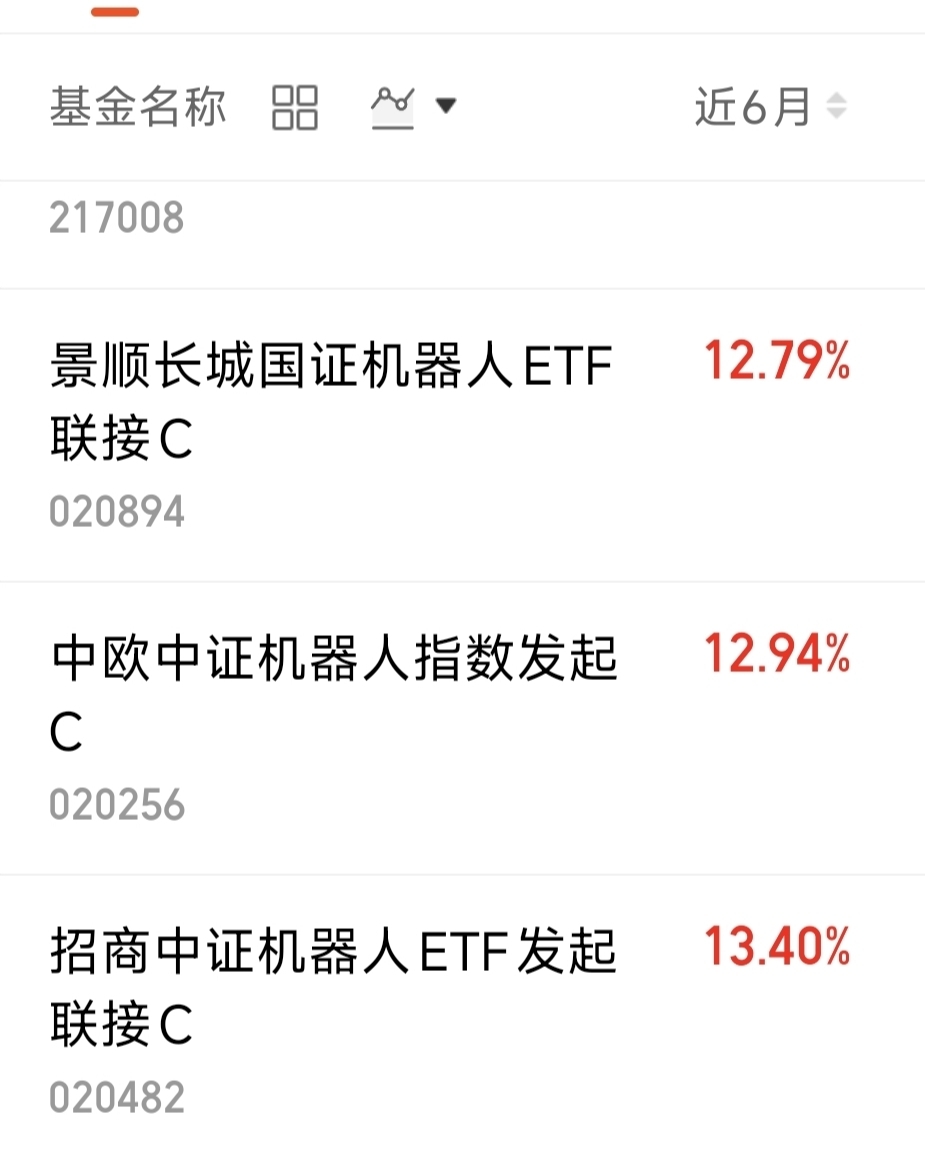
Task: Sort funds by 近6月 return
Action: (x=771, y=107)
